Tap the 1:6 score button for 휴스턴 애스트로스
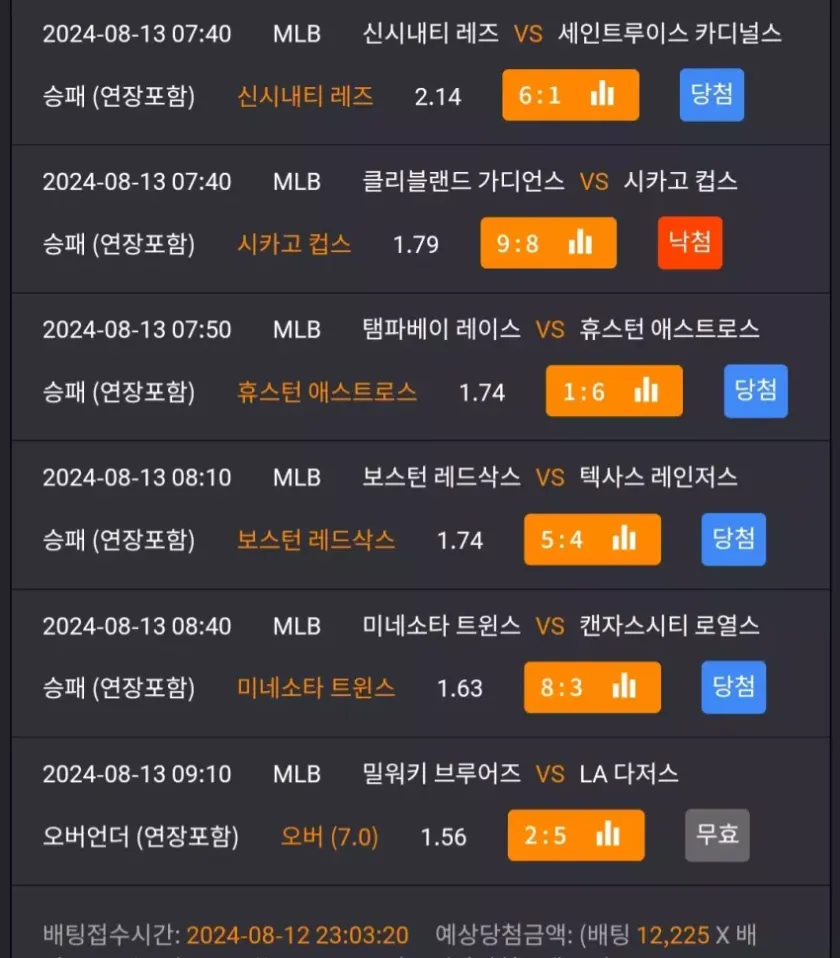The width and height of the screenshot is (840, 958). (x=613, y=391)
